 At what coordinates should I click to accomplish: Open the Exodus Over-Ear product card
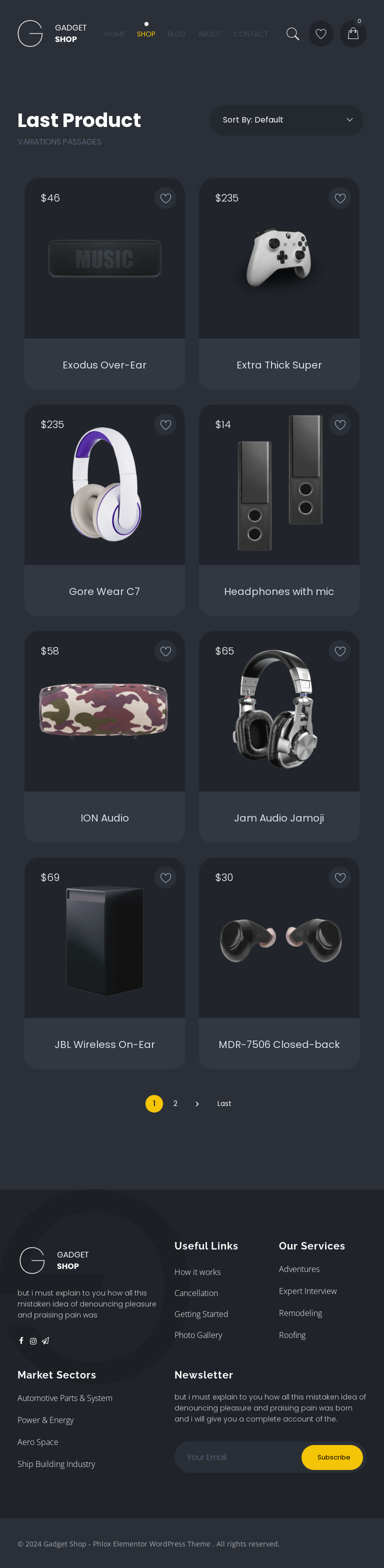point(104,364)
